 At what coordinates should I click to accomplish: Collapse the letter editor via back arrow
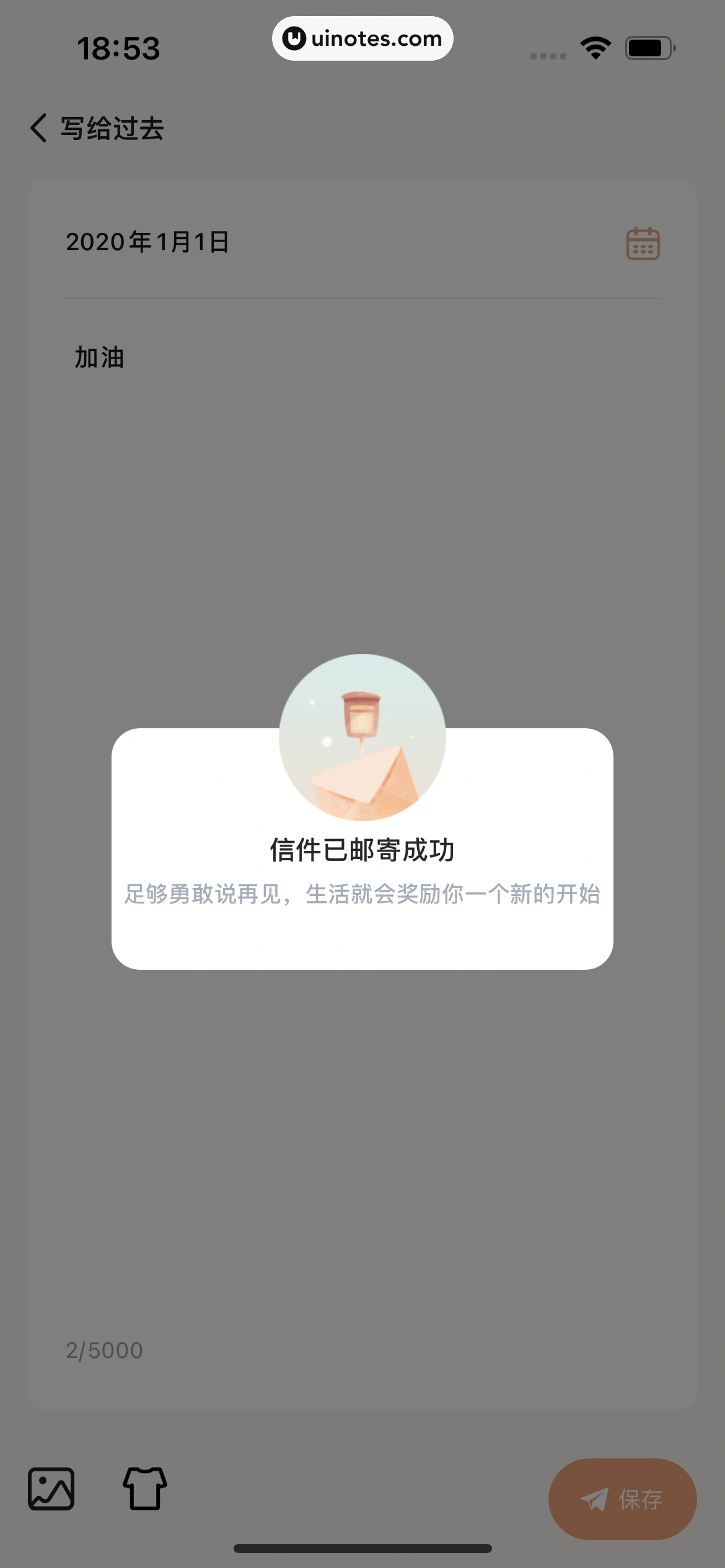pyautogui.click(x=38, y=129)
